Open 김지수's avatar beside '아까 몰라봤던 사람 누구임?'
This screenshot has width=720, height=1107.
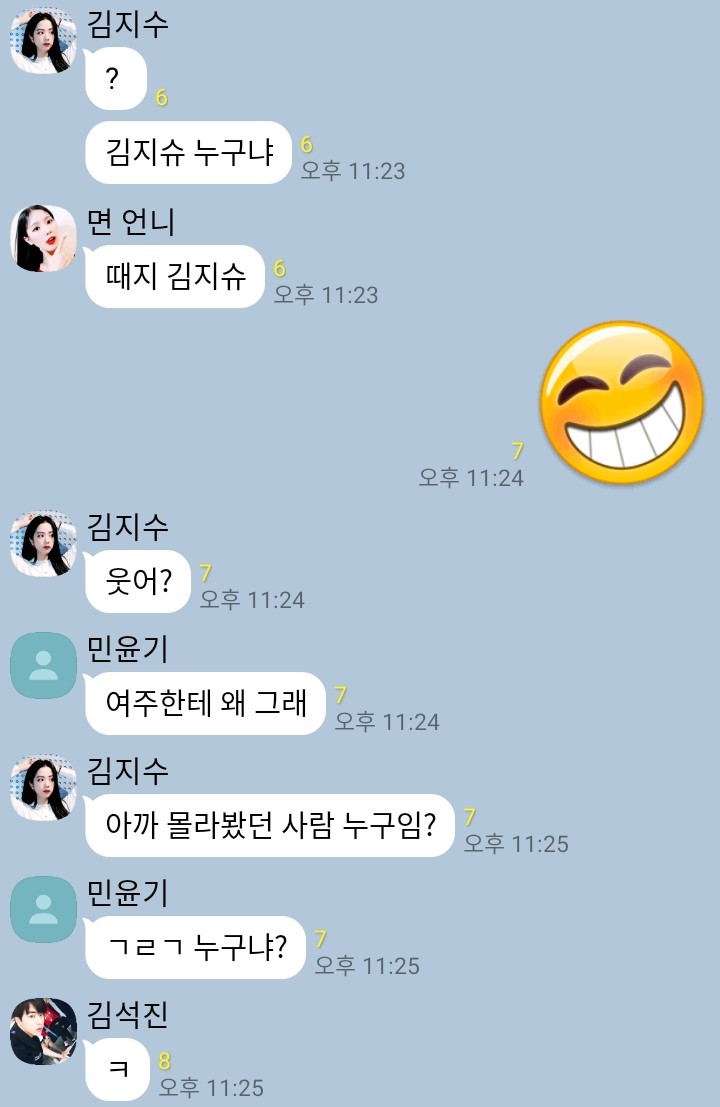click(43, 788)
